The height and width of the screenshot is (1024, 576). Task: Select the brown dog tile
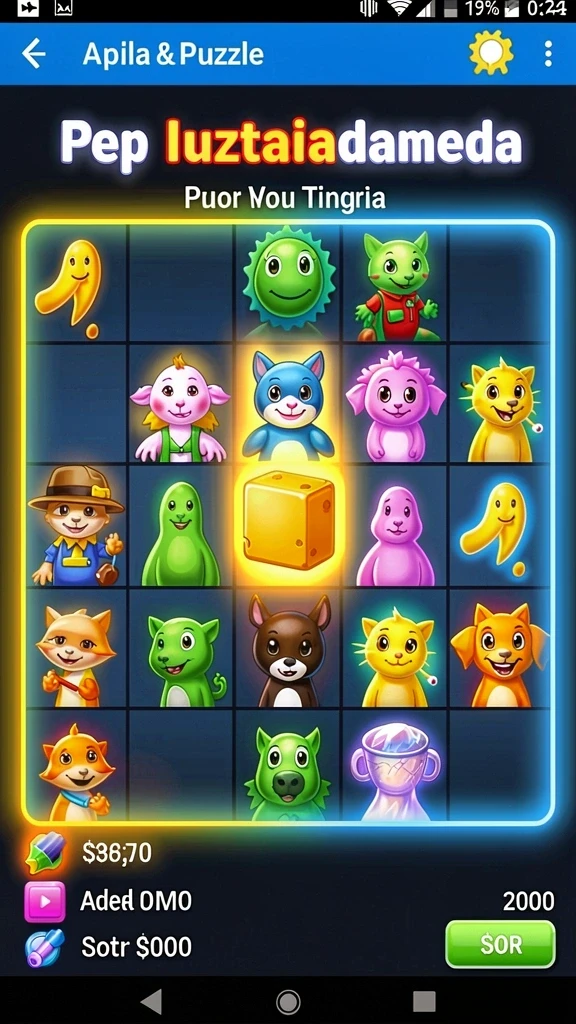[x=289, y=650]
